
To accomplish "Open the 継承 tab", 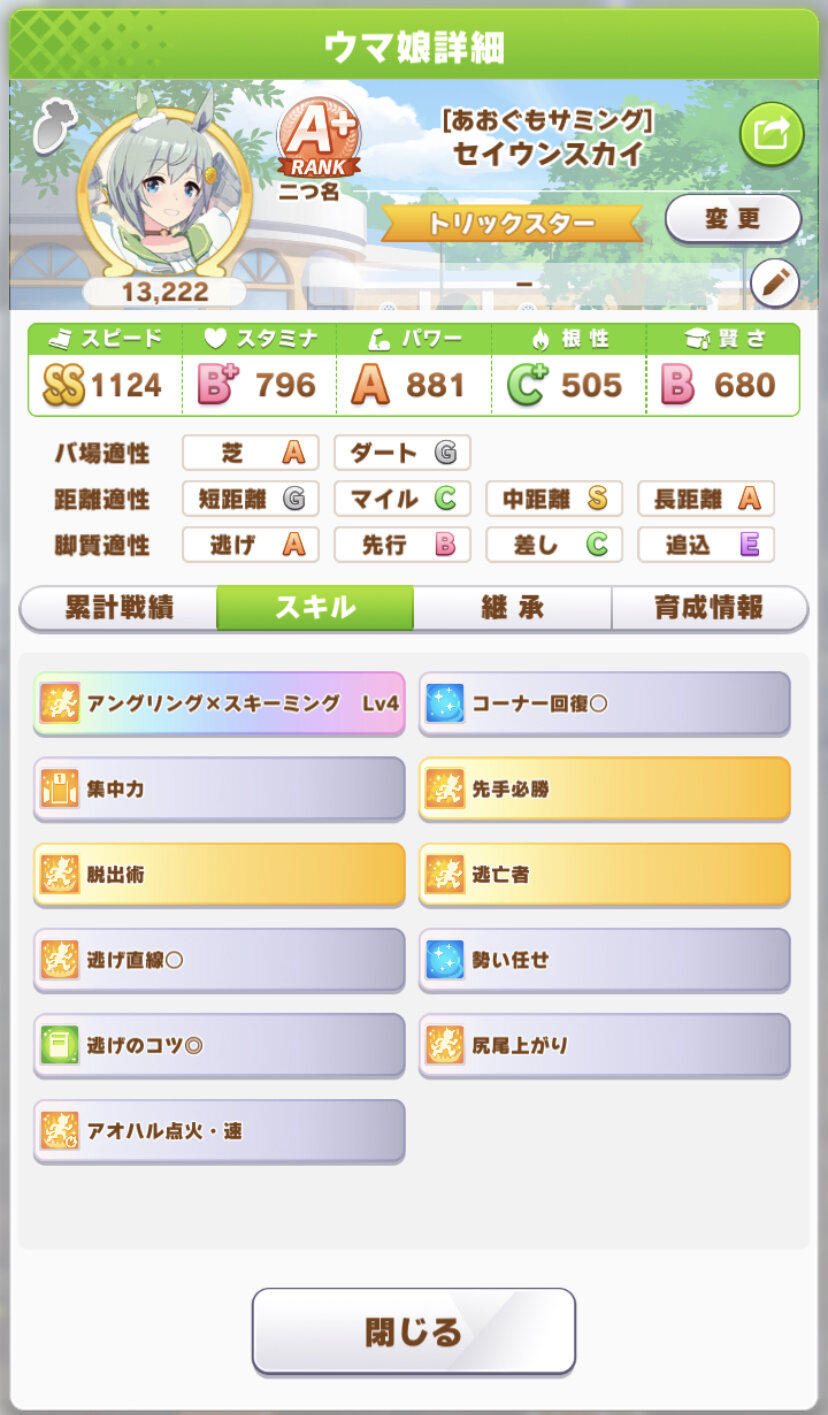I will (512, 608).
